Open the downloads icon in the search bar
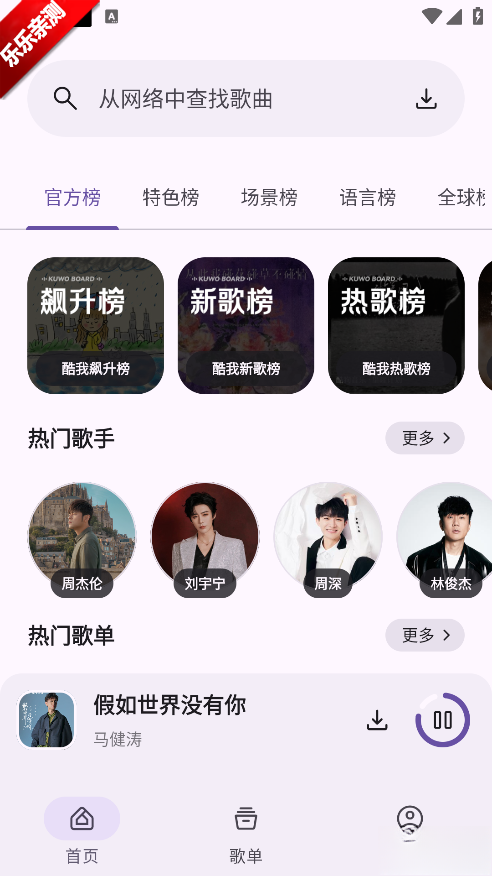The image size is (492, 876). click(426, 99)
